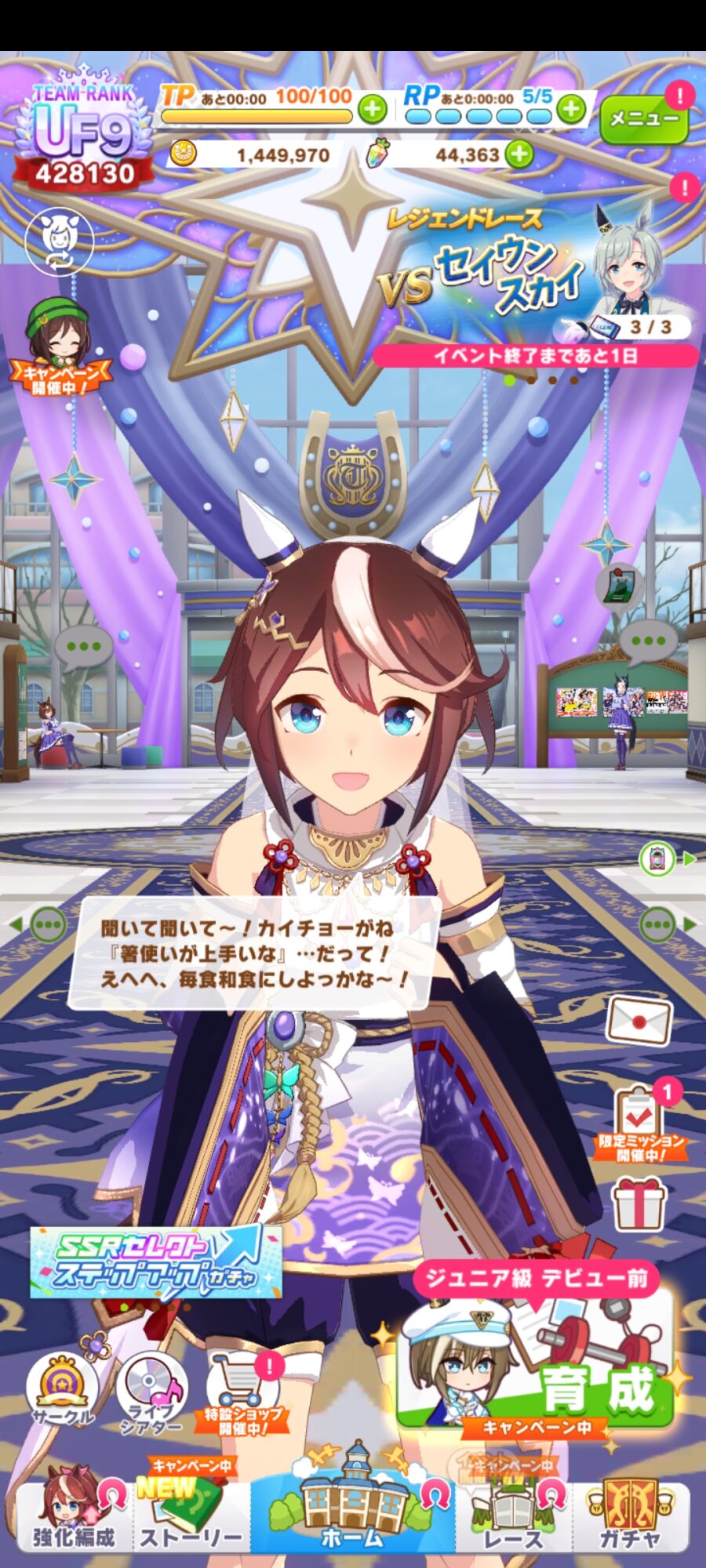Add RP with the plus button
The height and width of the screenshot is (1568, 706).
[x=572, y=109]
